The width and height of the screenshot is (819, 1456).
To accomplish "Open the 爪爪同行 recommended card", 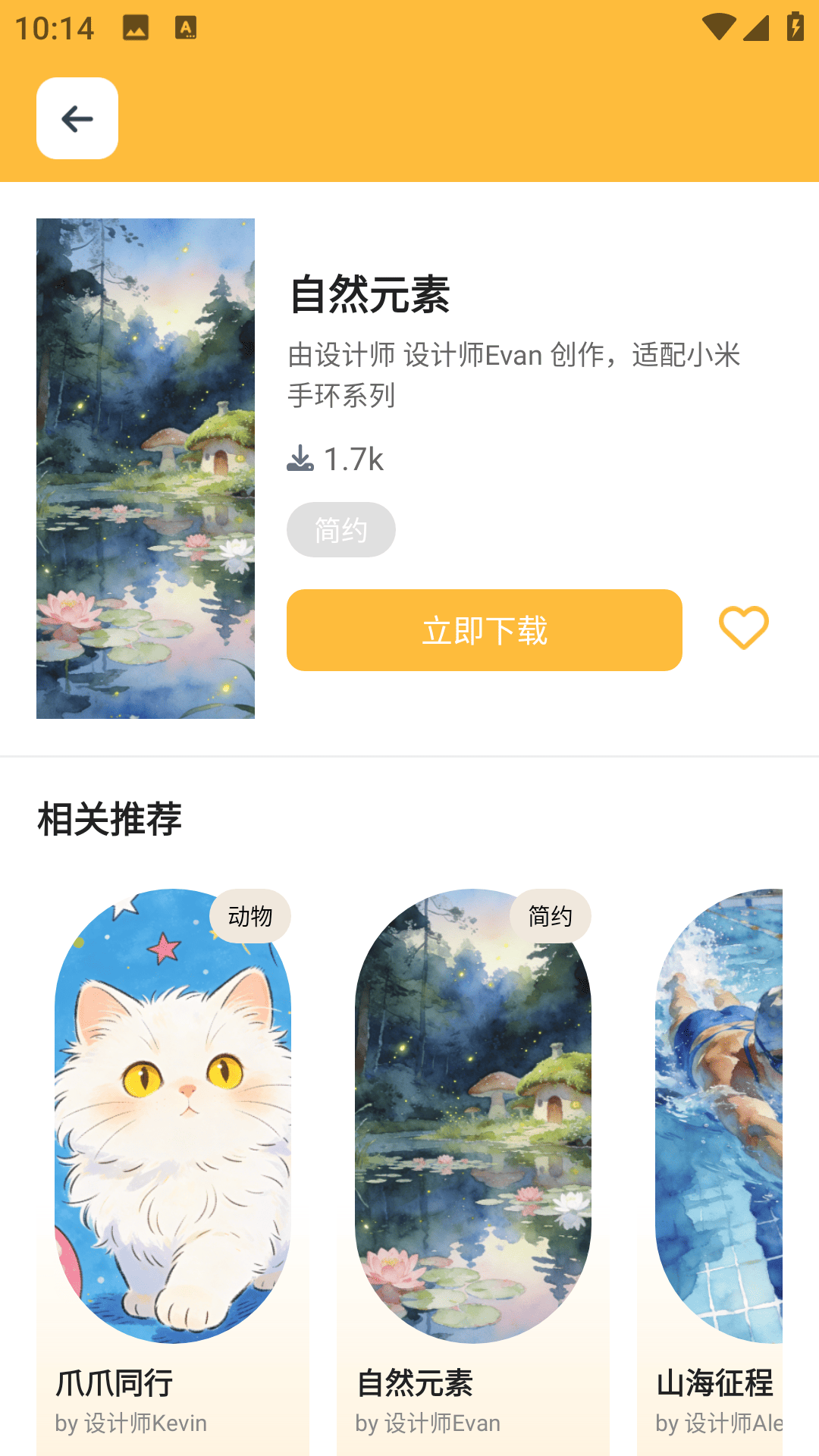I will (173, 1168).
